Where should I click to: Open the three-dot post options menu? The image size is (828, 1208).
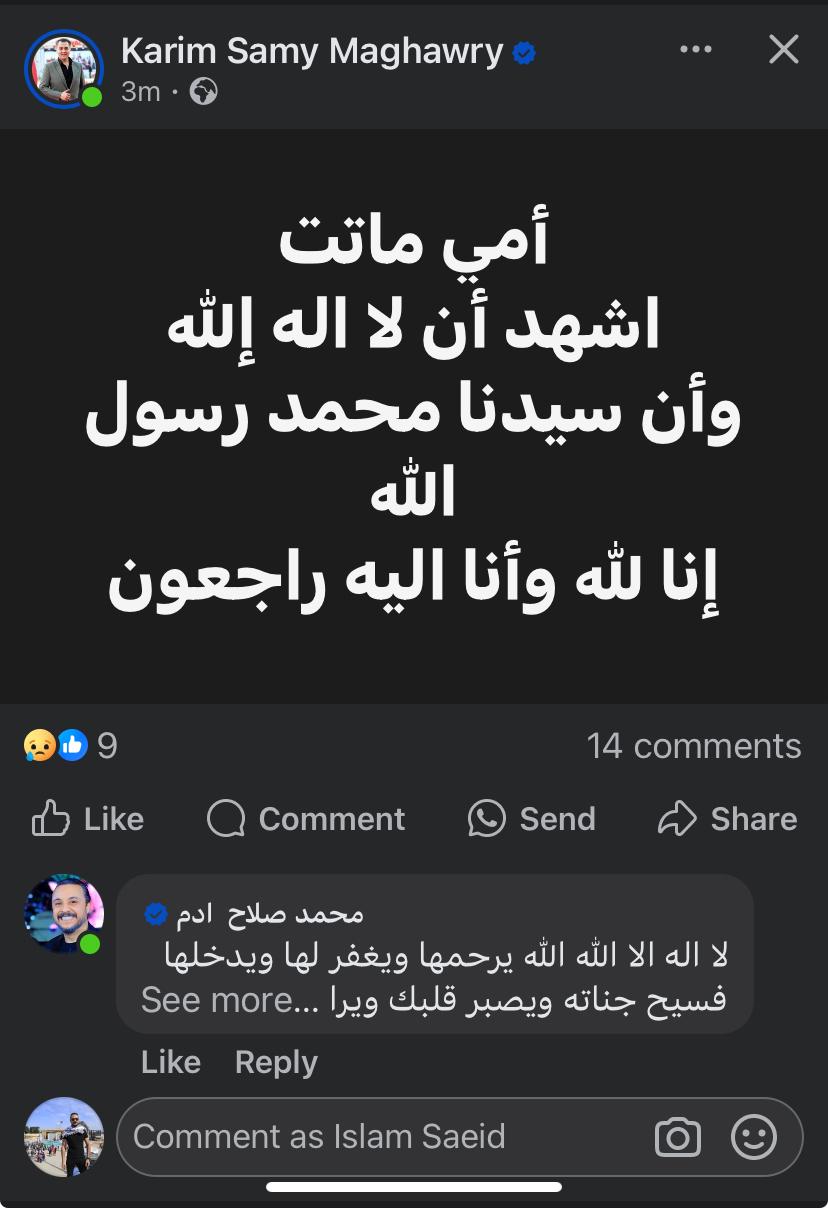pyautogui.click(x=696, y=49)
